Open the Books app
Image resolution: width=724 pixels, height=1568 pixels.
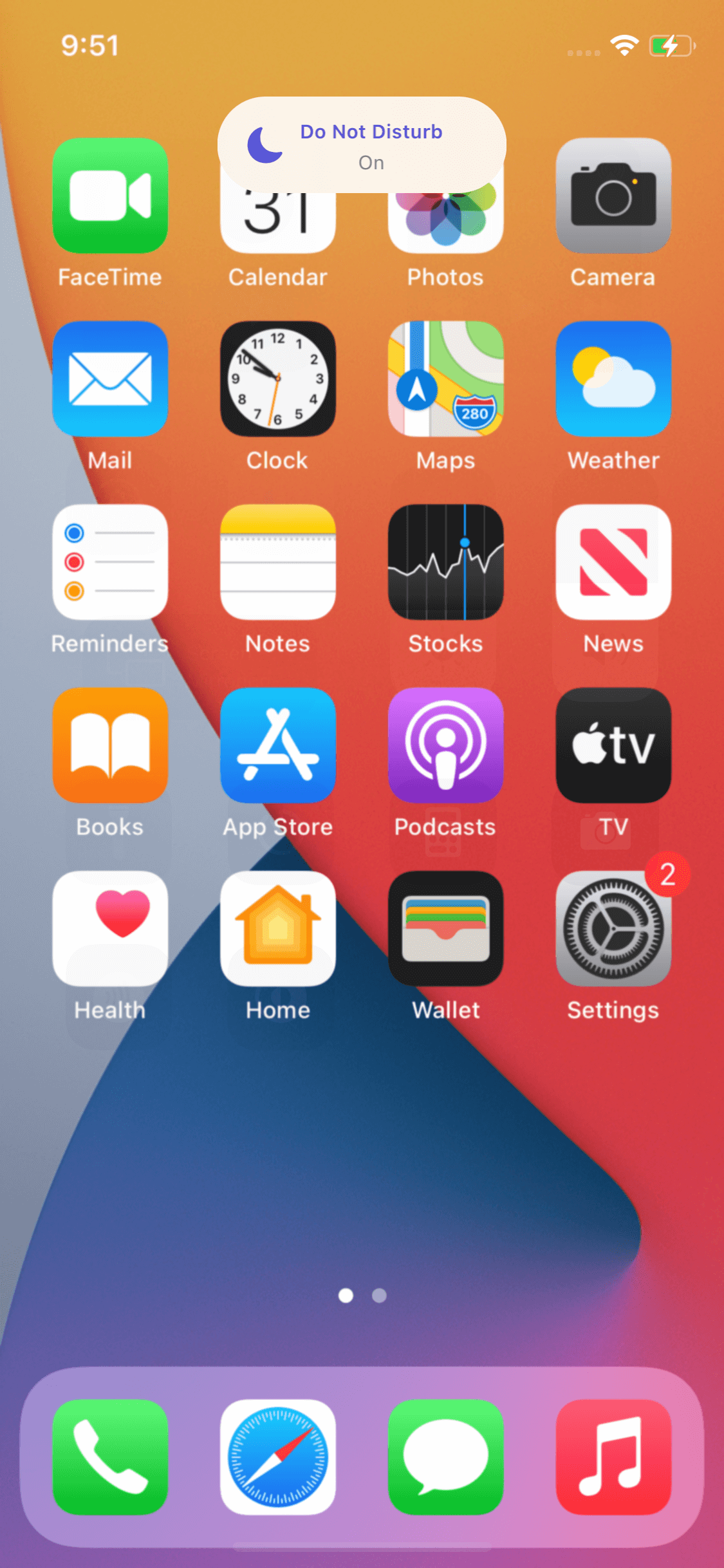(x=110, y=745)
